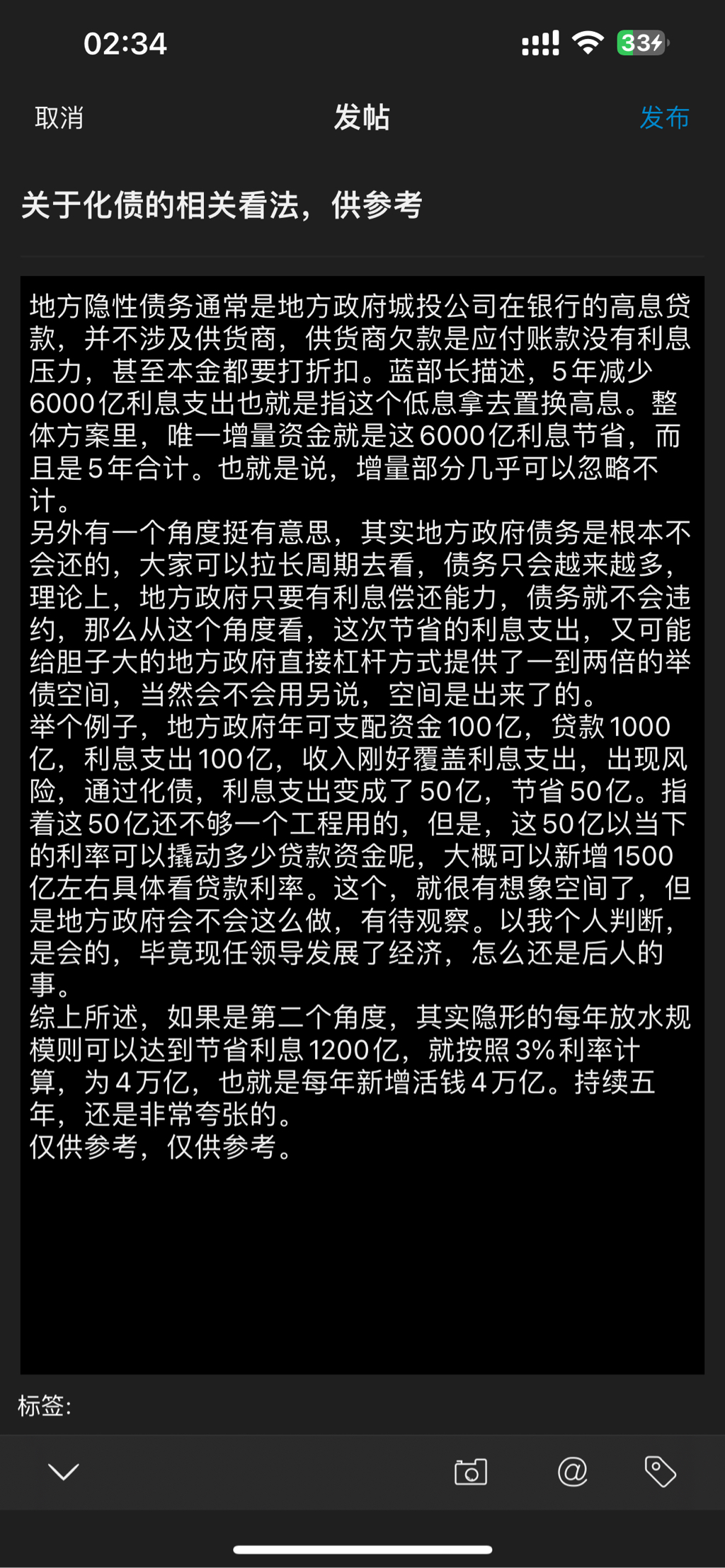The width and height of the screenshot is (725, 1568).
Task: Collapse the keyboard with the down chevron
Action: [63, 1472]
